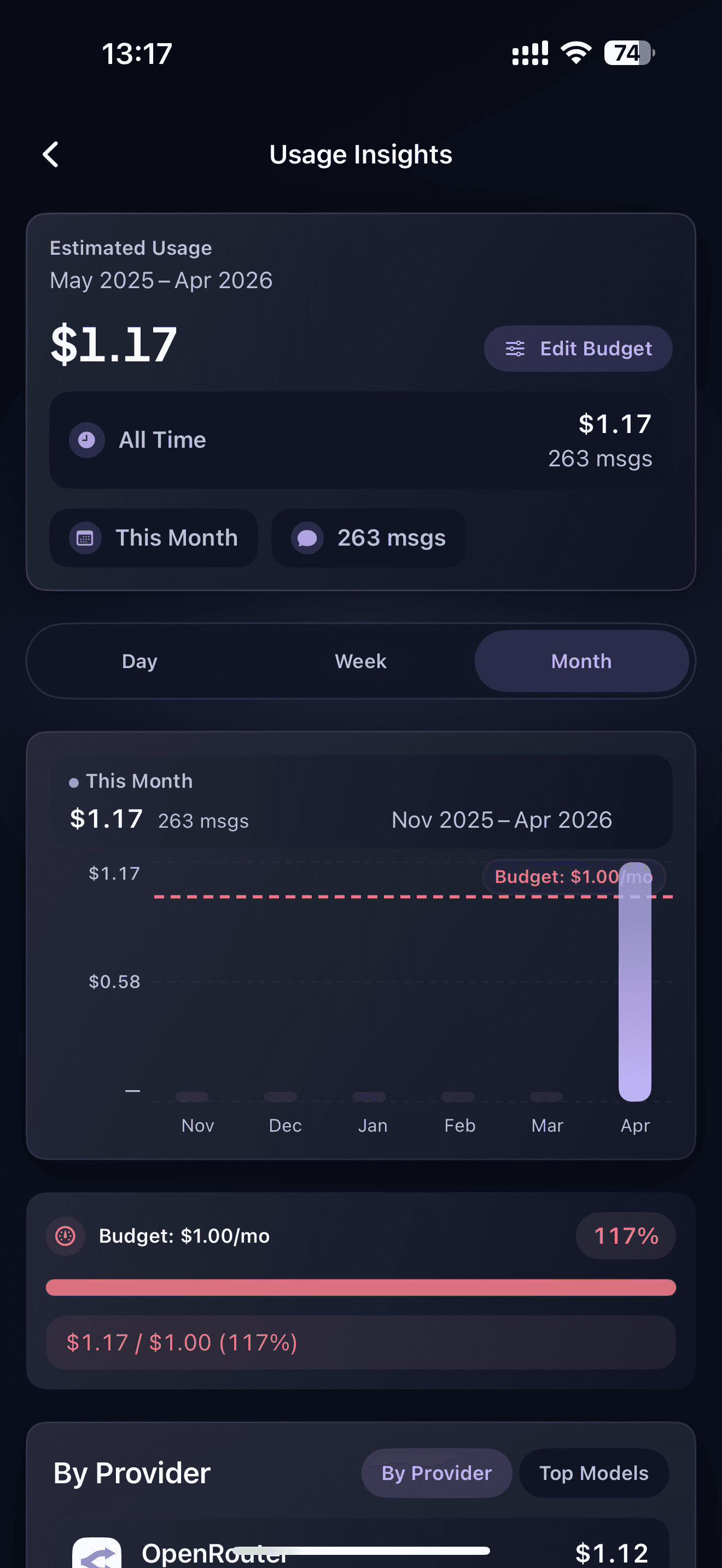Select the This Month chip
This screenshot has width=722, height=1568.
[153, 538]
